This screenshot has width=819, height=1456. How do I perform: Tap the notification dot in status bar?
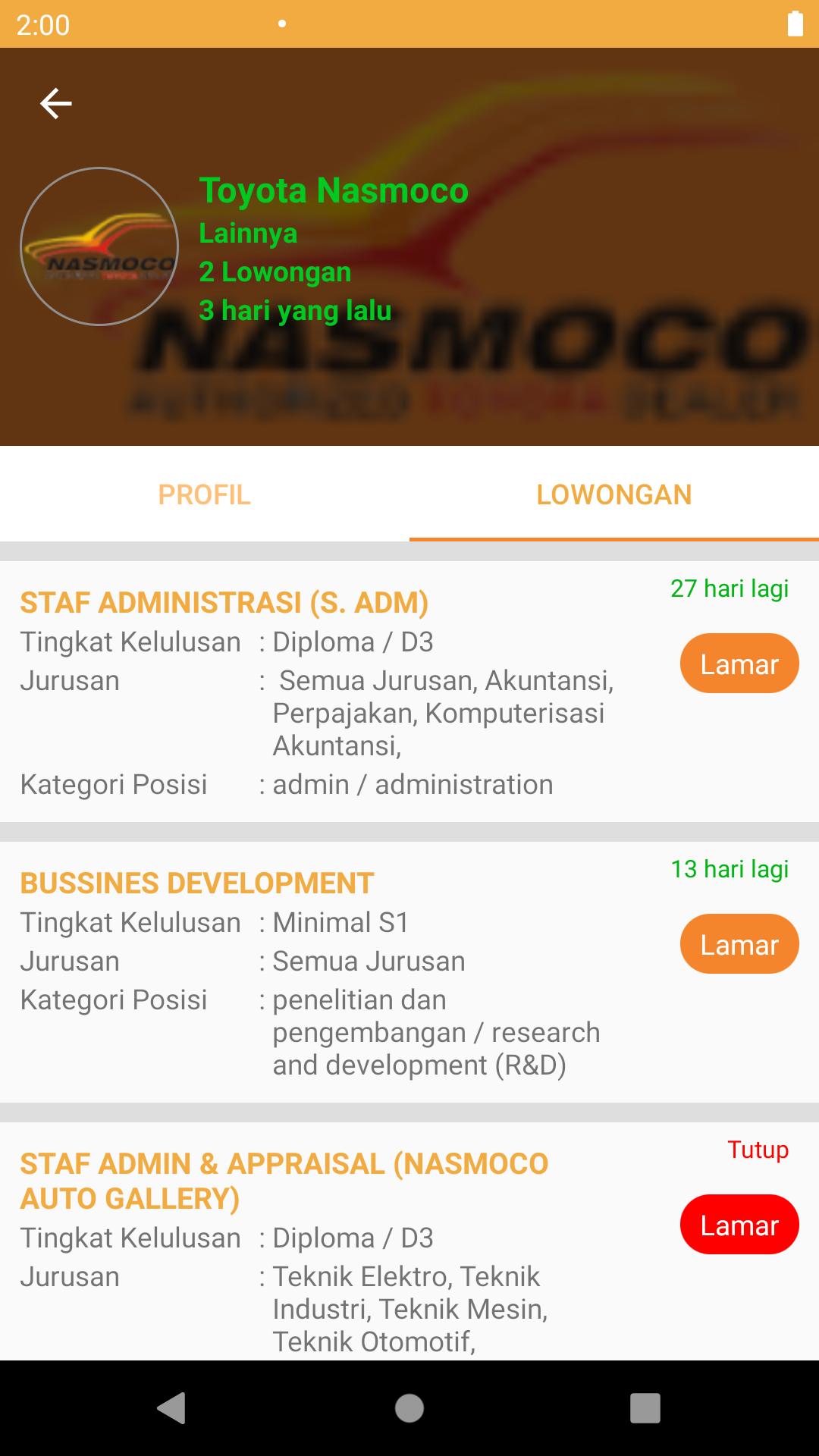283,24
